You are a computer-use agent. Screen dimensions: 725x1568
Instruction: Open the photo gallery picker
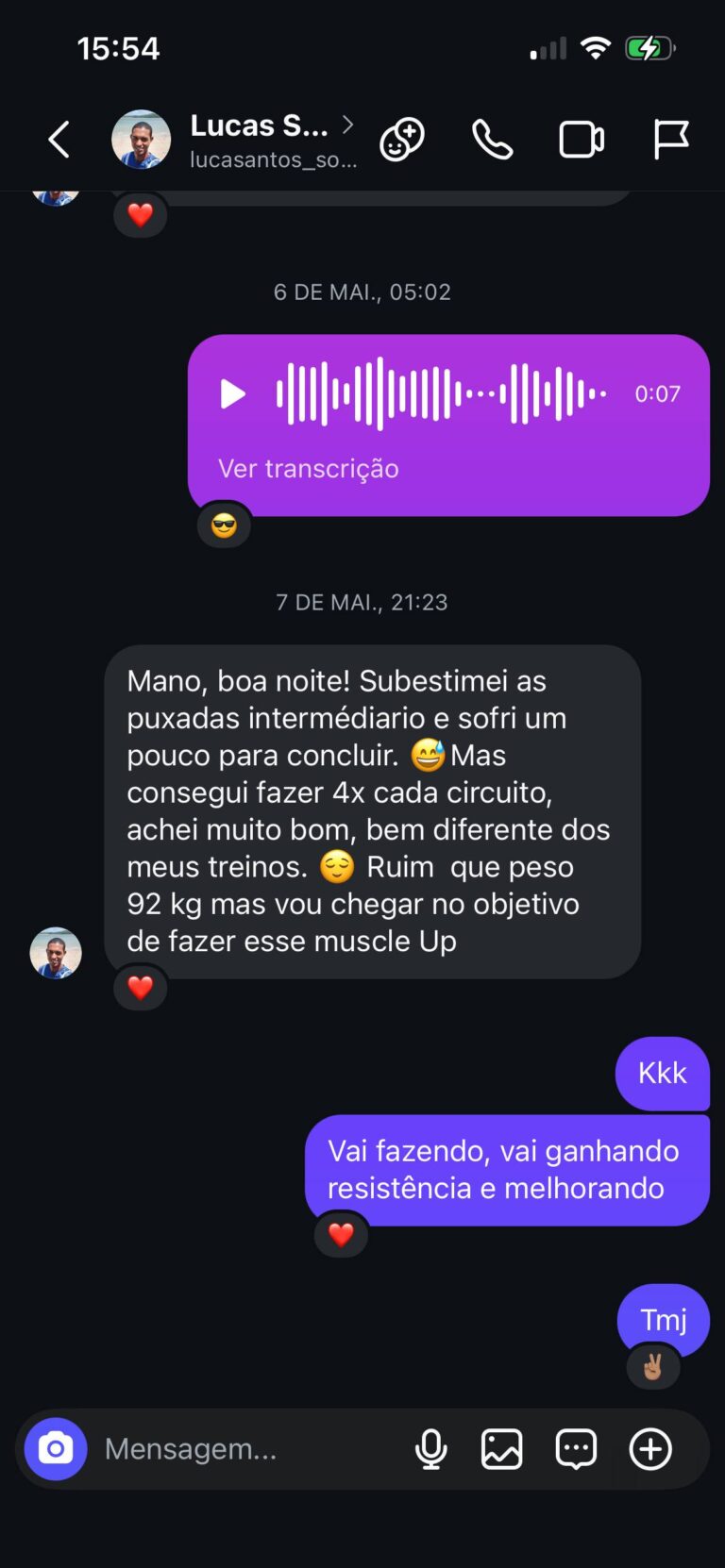[502, 1448]
